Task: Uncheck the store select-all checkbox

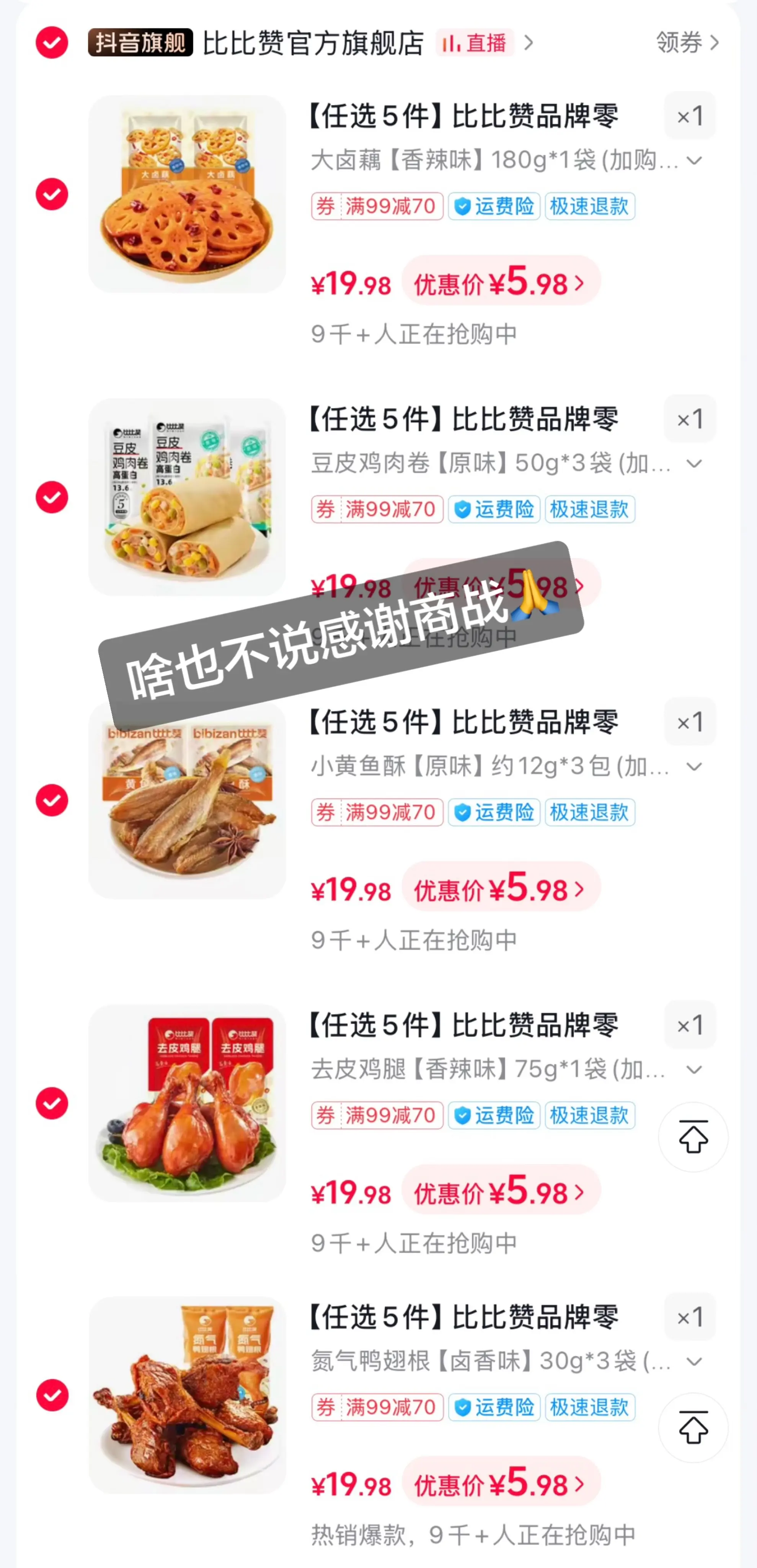Action: (x=52, y=42)
